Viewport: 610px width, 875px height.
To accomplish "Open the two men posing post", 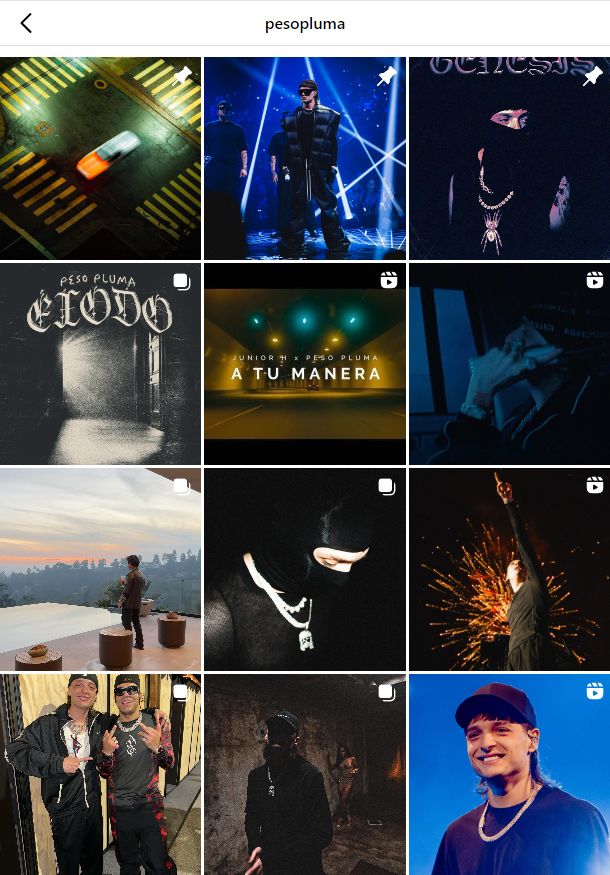I will point(100,774).
